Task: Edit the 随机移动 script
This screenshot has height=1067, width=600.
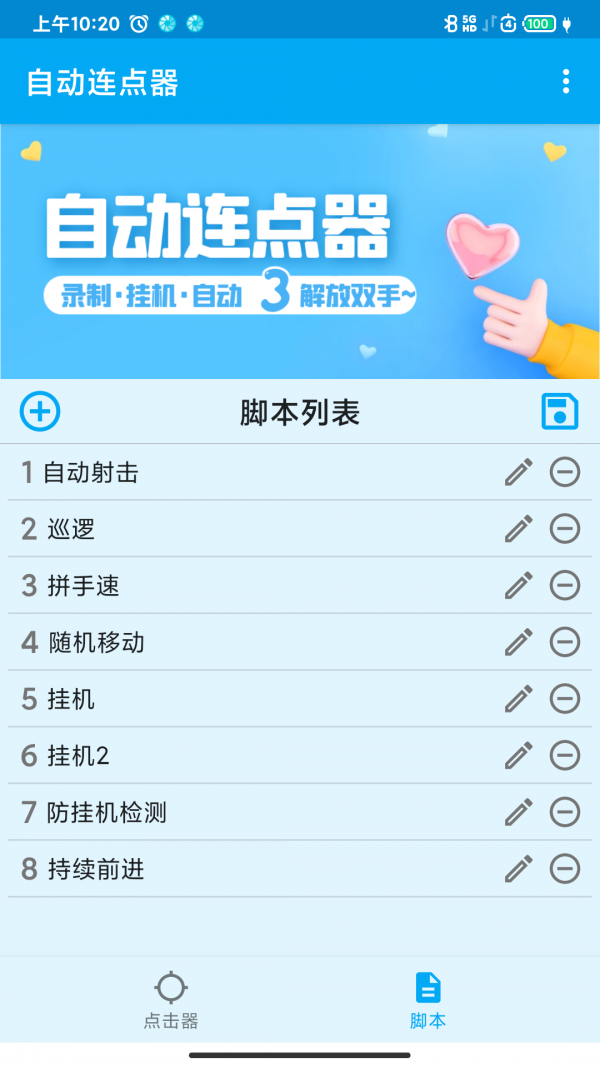Action: (x=518, y=642)
